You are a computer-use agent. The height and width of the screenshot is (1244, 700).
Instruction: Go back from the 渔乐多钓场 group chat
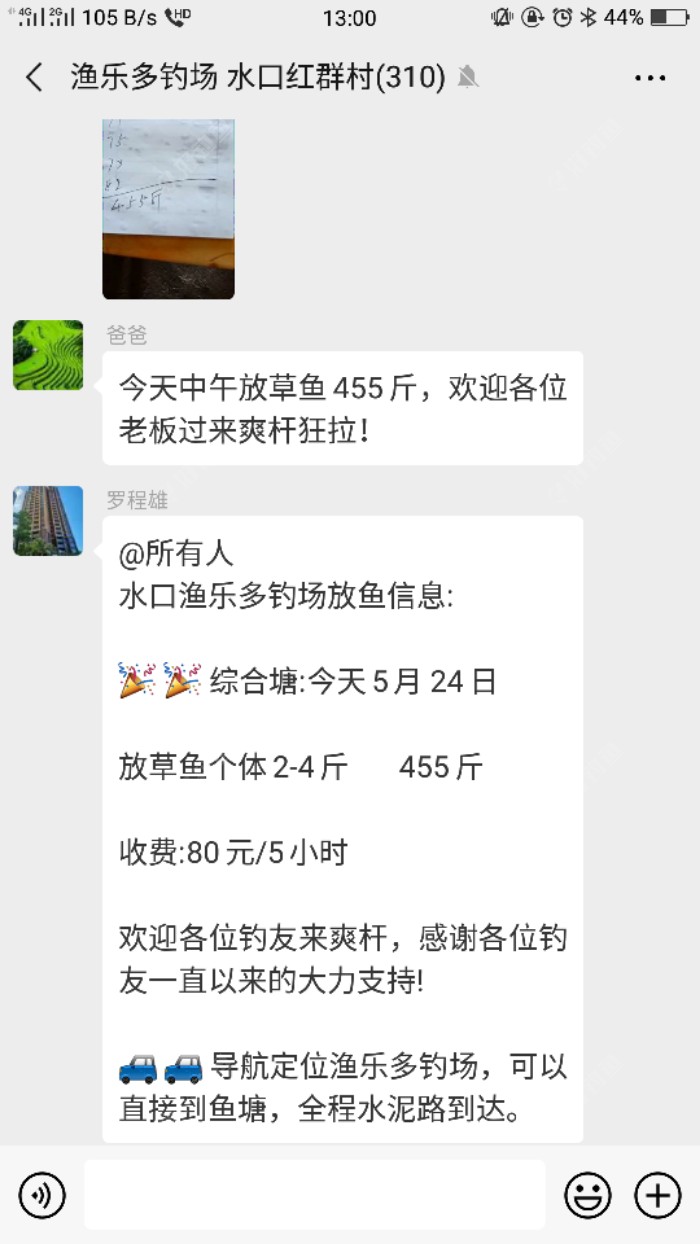pos(35,77)
